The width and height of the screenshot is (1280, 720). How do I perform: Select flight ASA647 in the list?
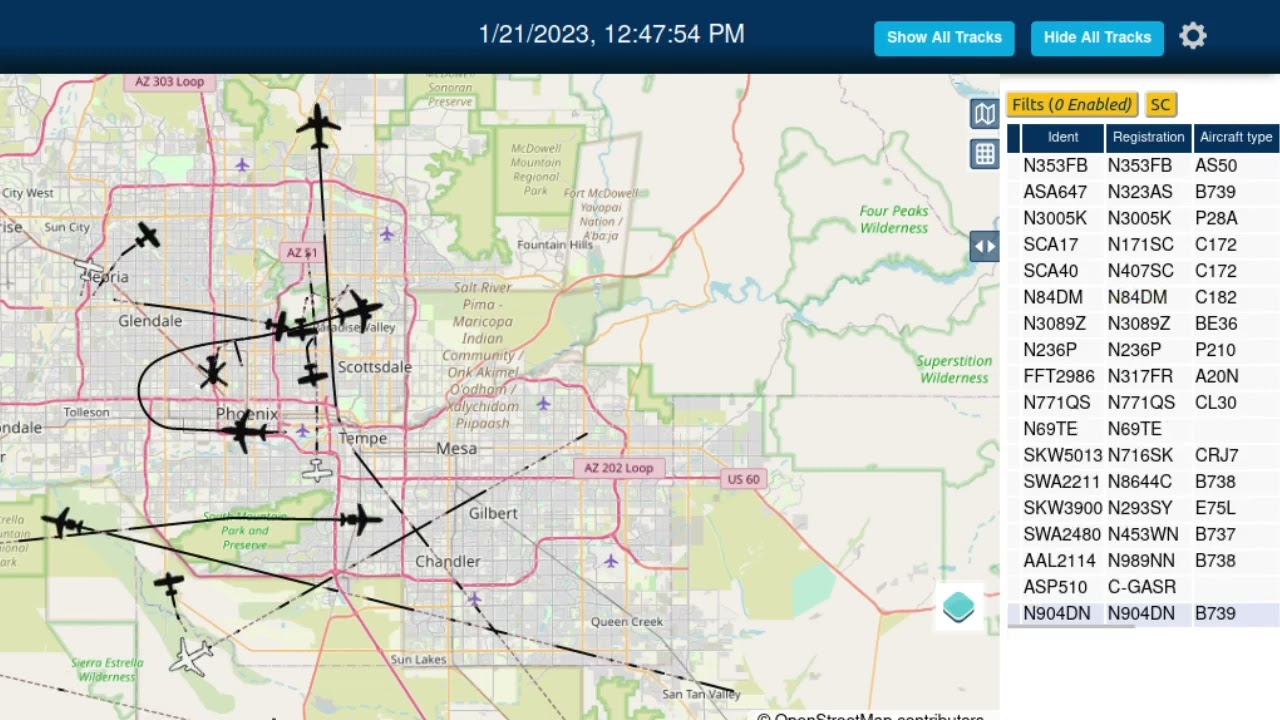tap(1055, 192)
